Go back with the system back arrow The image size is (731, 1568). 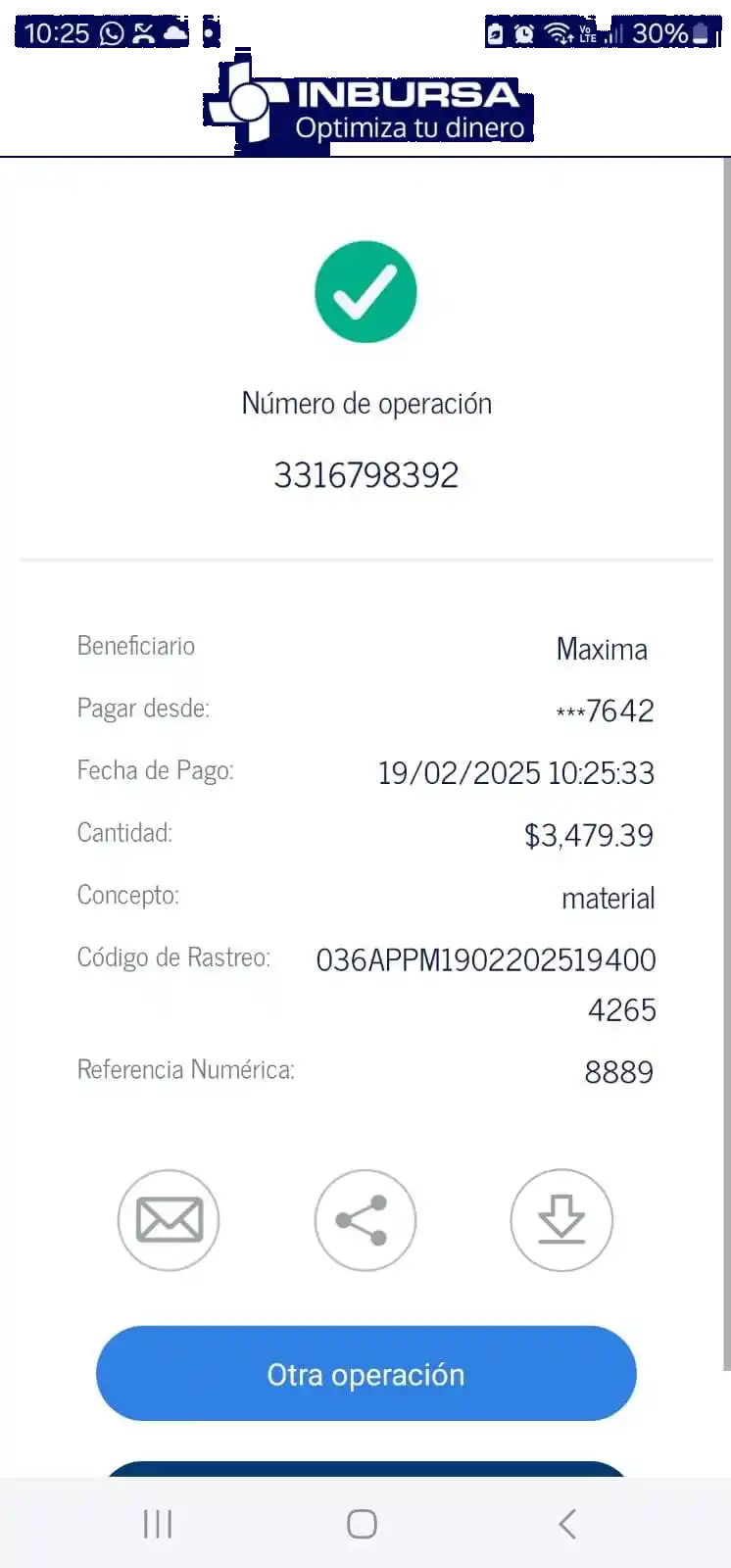(567, 1524)
